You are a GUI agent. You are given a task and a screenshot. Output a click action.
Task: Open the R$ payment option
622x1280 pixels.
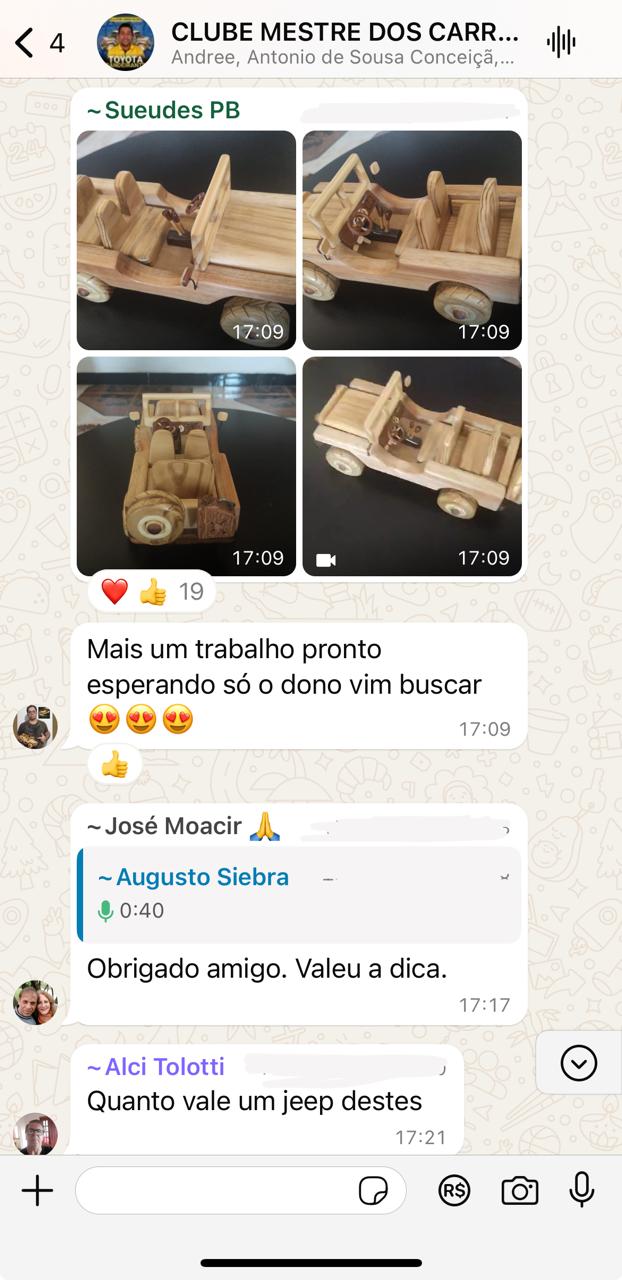455,1191
